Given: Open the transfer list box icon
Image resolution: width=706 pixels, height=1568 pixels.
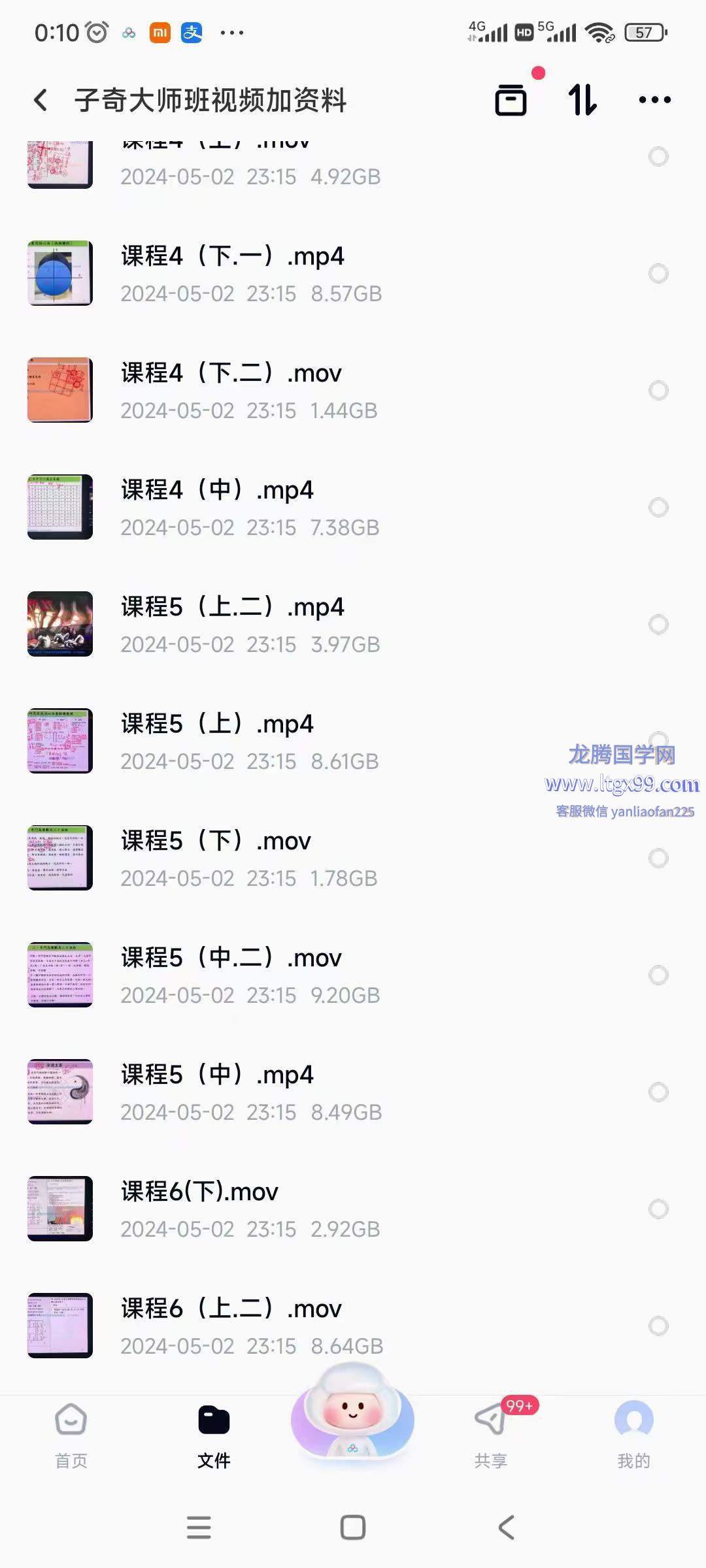Looking at the screenshot, I should [511, 100].
